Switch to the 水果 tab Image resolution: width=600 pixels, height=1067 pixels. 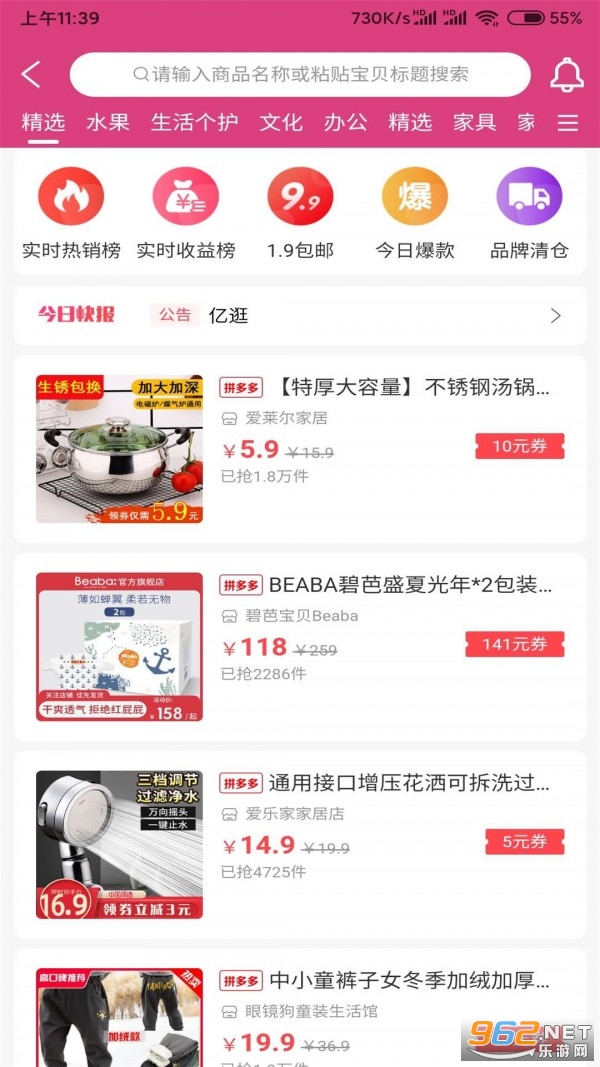click(x=107, y=123)
